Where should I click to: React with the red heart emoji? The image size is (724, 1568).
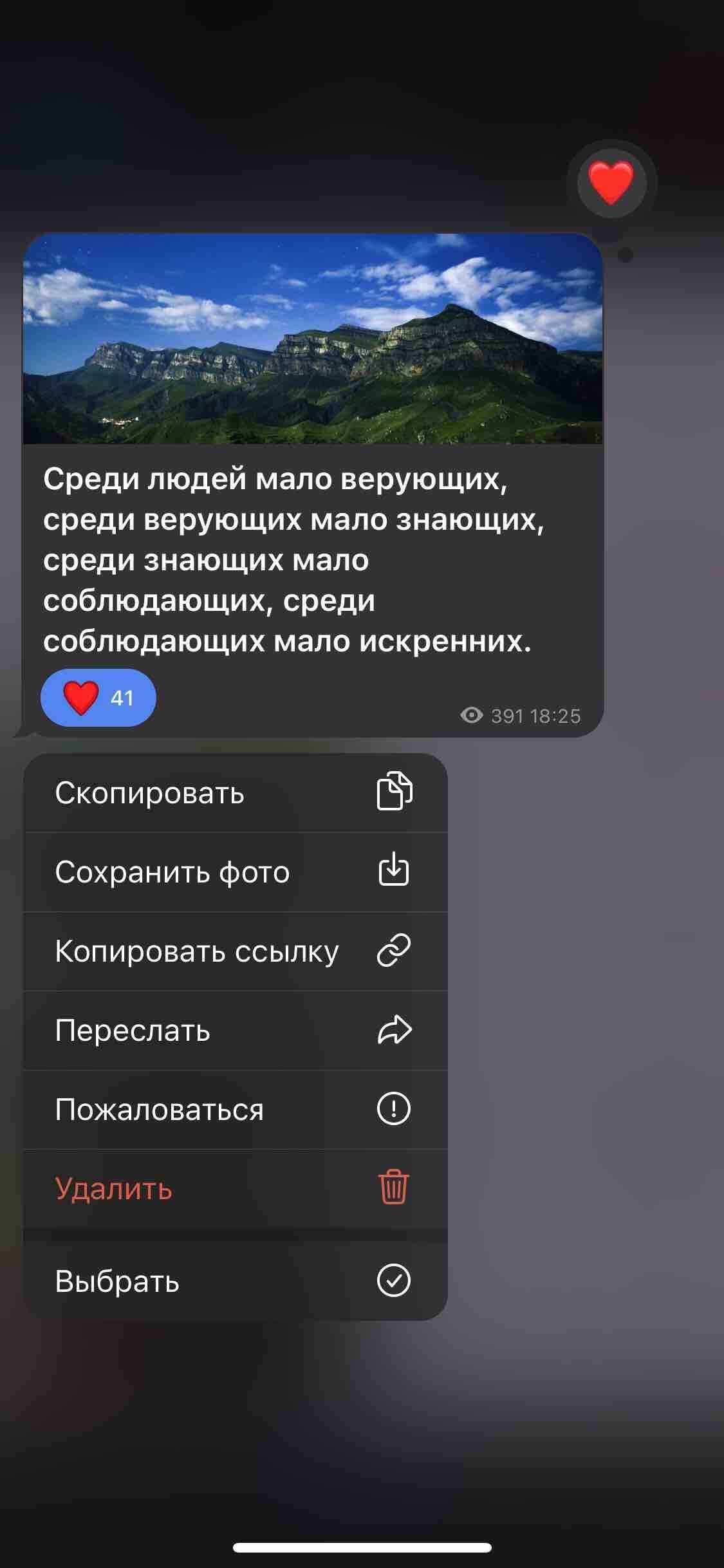(611, 183)
